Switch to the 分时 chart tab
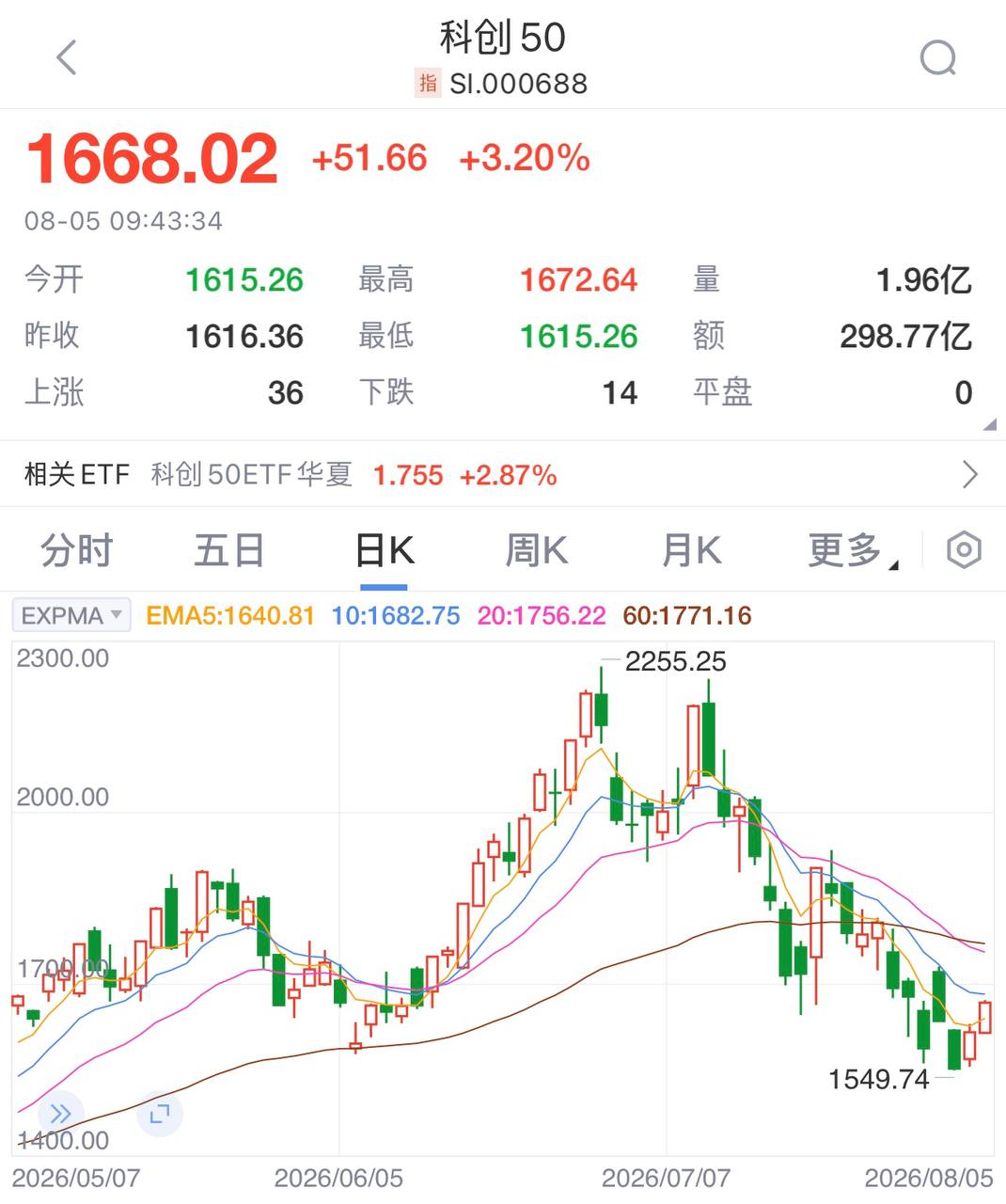Viewport: 1006px width, 1204px height. (77, 550)
